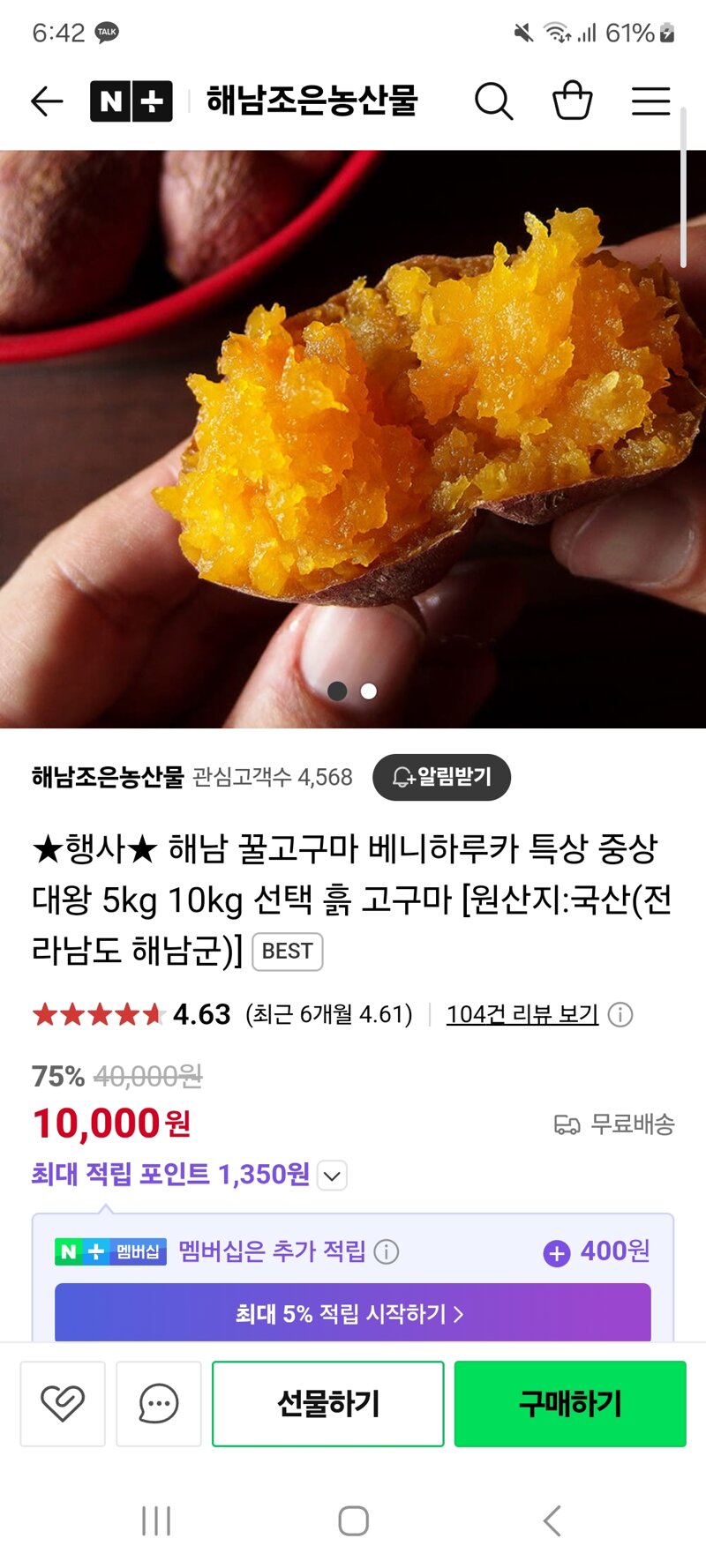Screen dimensions: 706x1568
Task: Open the chat inquiry speech bubble icon
Action: (159, 1403)
